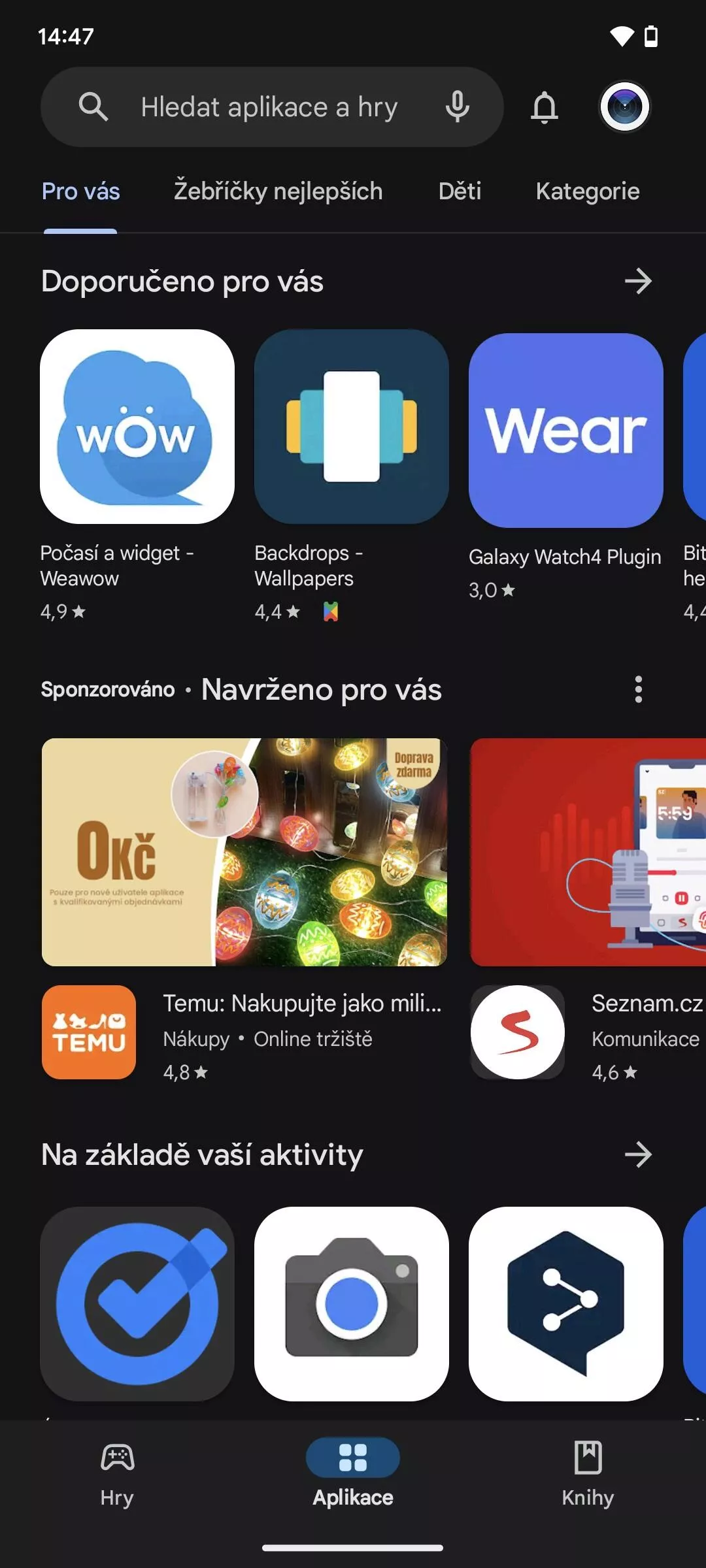Image resolution: width=706 pixels, height=1568 pixels.
Task: Switch to the Žebříčky nejlepších tab
Action: (278, 191)
